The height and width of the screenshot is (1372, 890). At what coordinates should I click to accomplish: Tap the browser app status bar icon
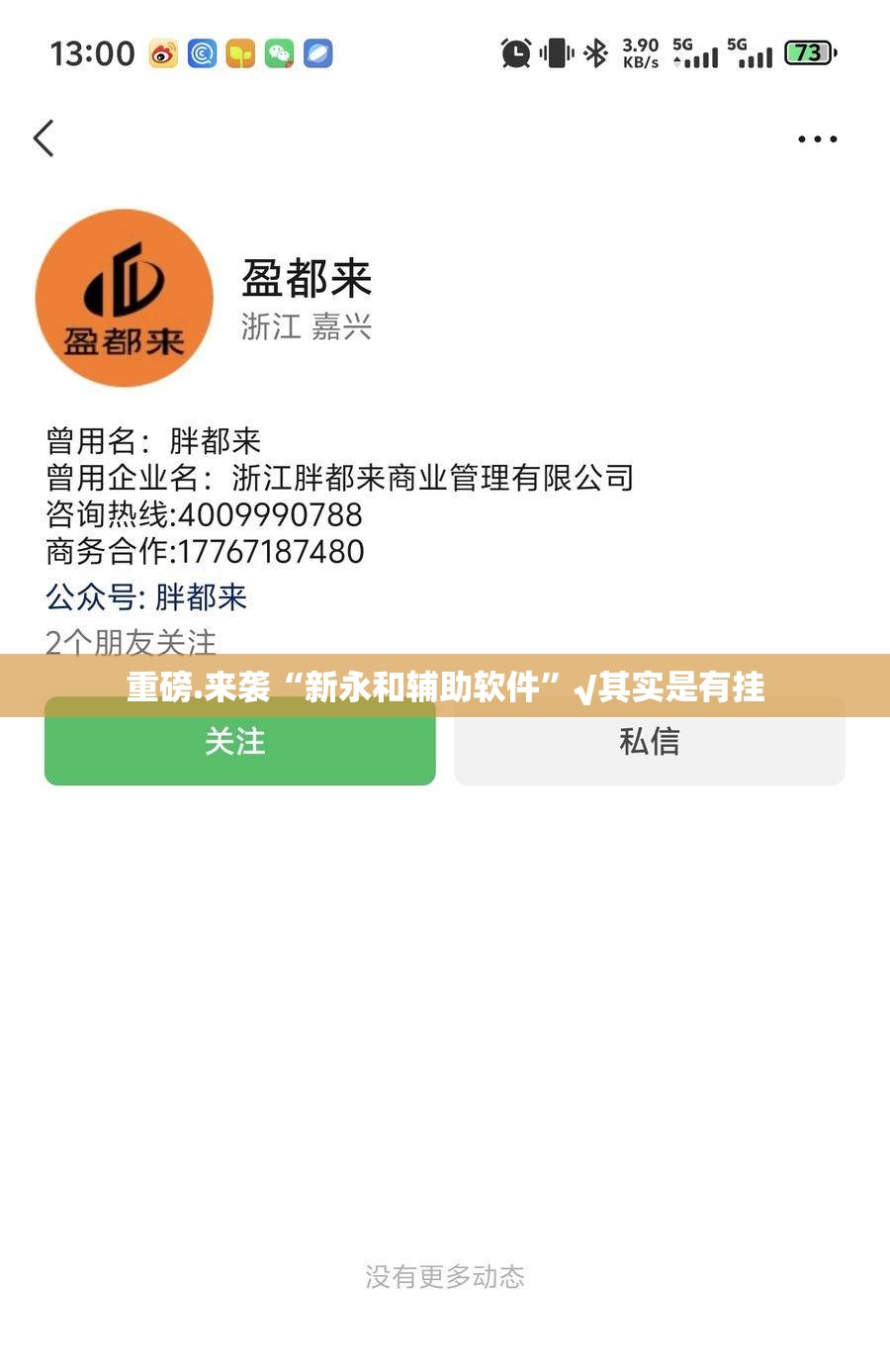318,53
